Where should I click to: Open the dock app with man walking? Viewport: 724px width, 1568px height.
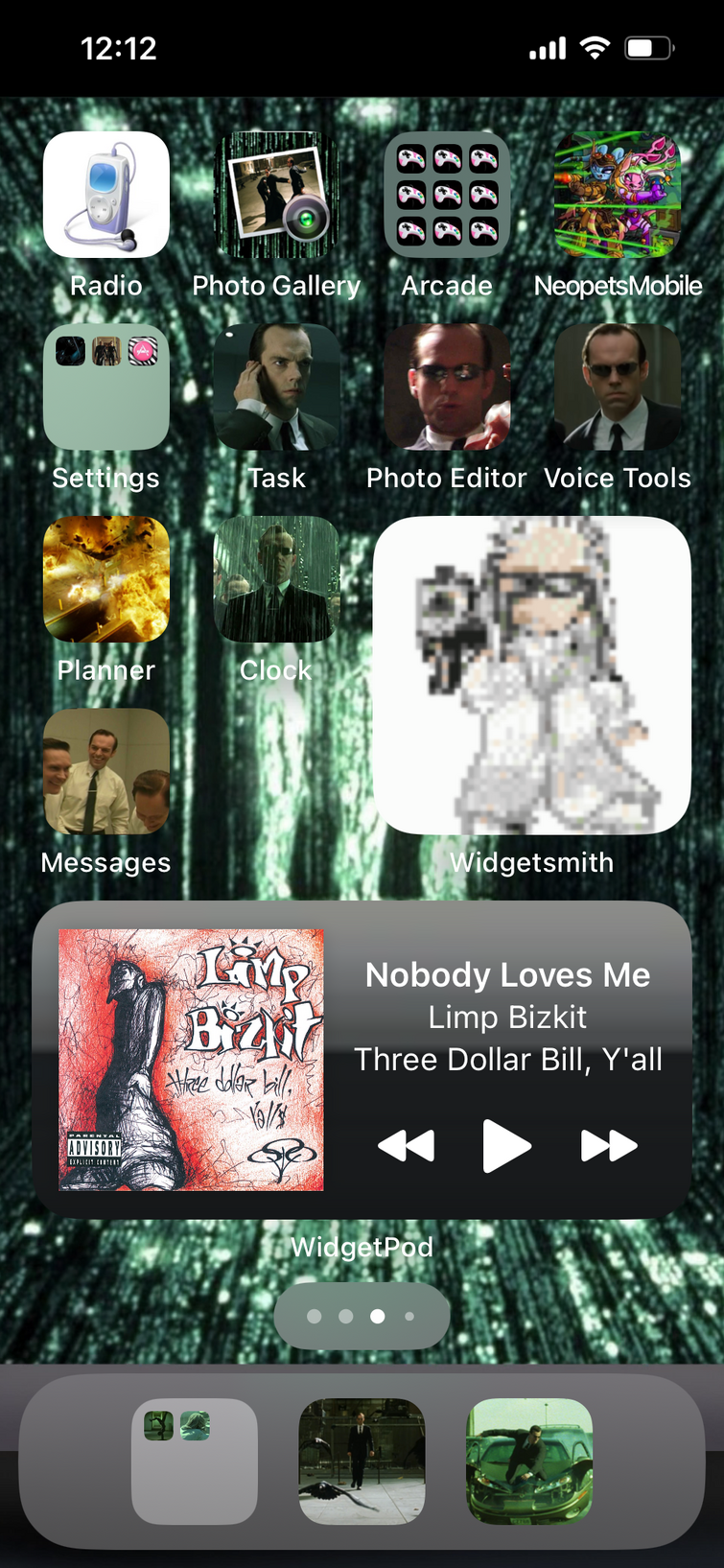tap(362, 1461)
